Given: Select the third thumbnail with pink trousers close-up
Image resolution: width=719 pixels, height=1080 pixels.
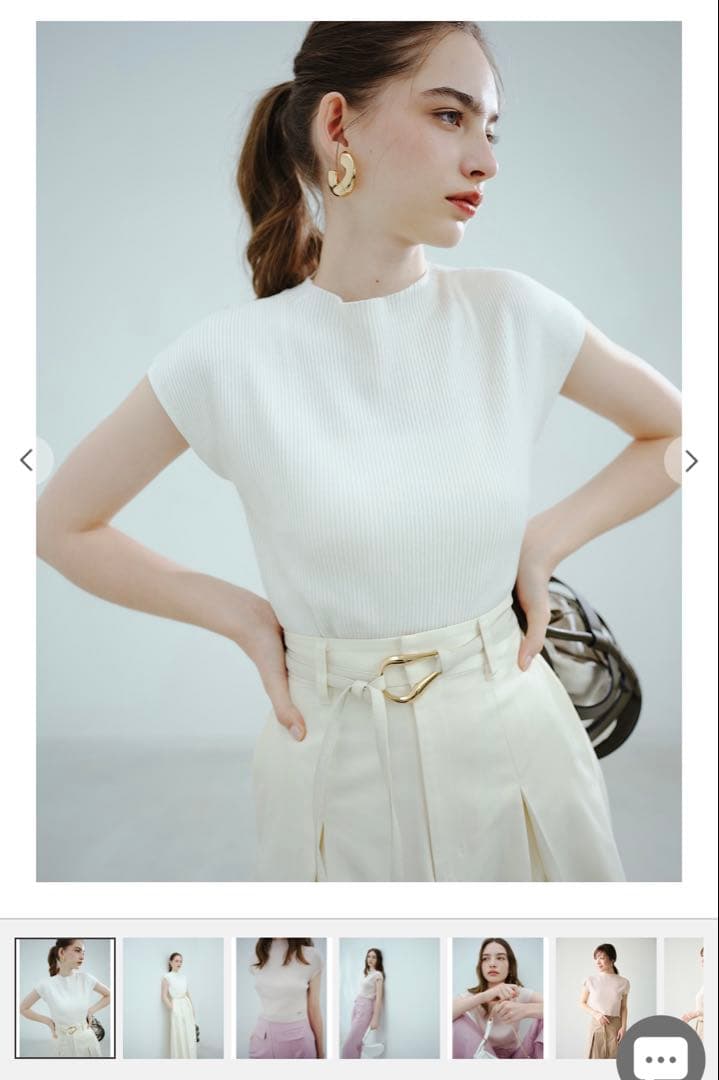Looking at the screenshot, I should (x=281, y=997).
